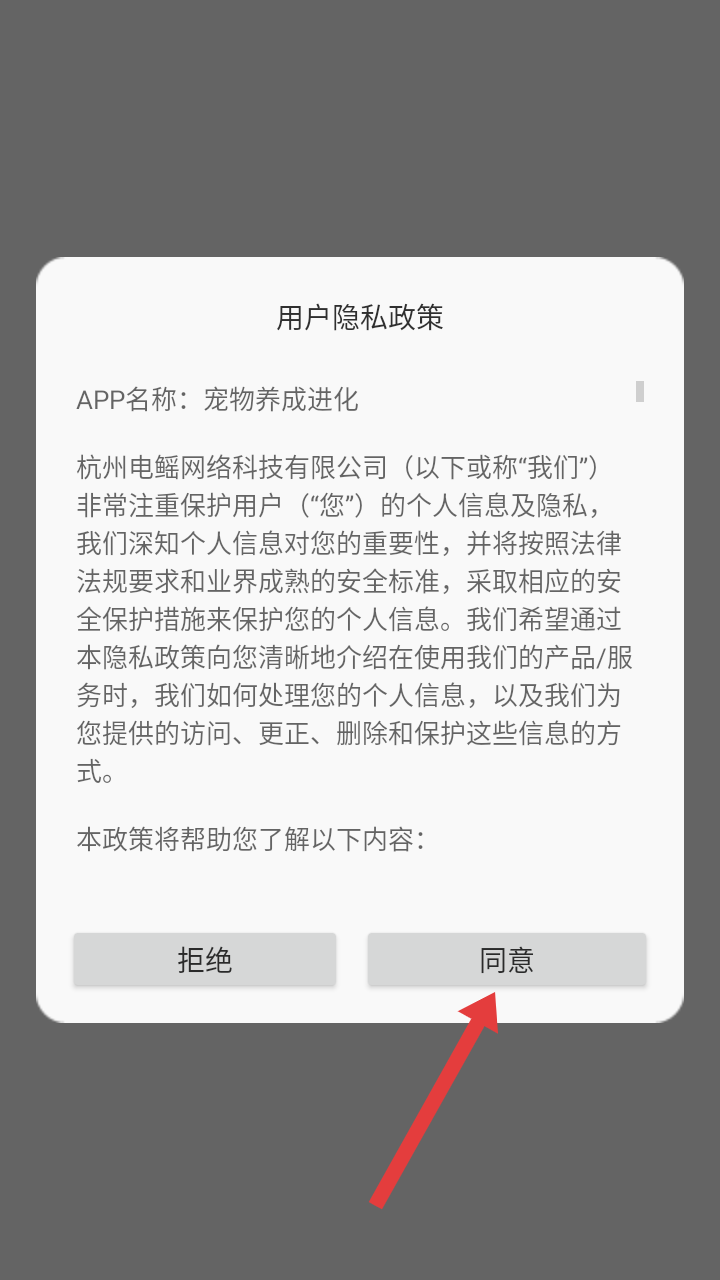The height and width of the screenshot is (1280, 720).
Task: Tap 同意 to accept the privacy policy
Action: click(507, 960)
